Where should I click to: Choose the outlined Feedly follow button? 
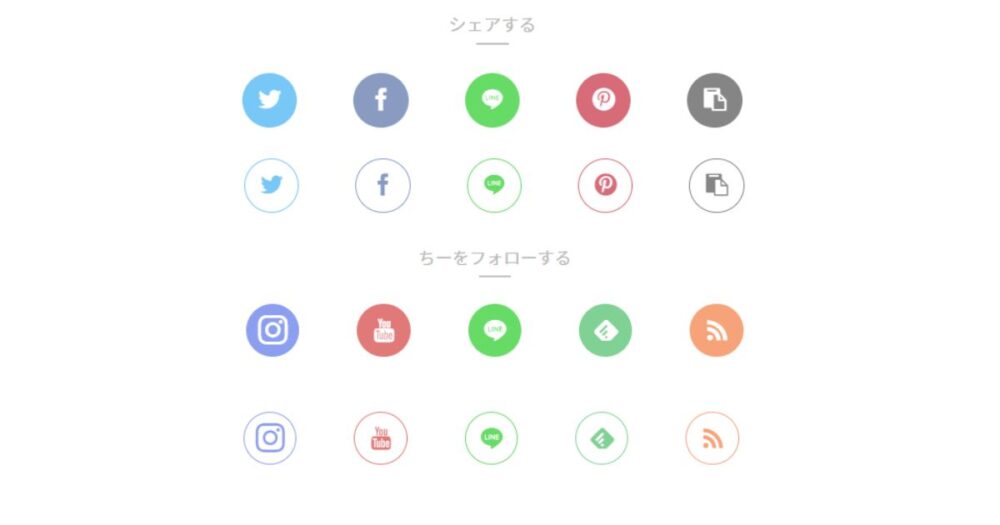601,438
